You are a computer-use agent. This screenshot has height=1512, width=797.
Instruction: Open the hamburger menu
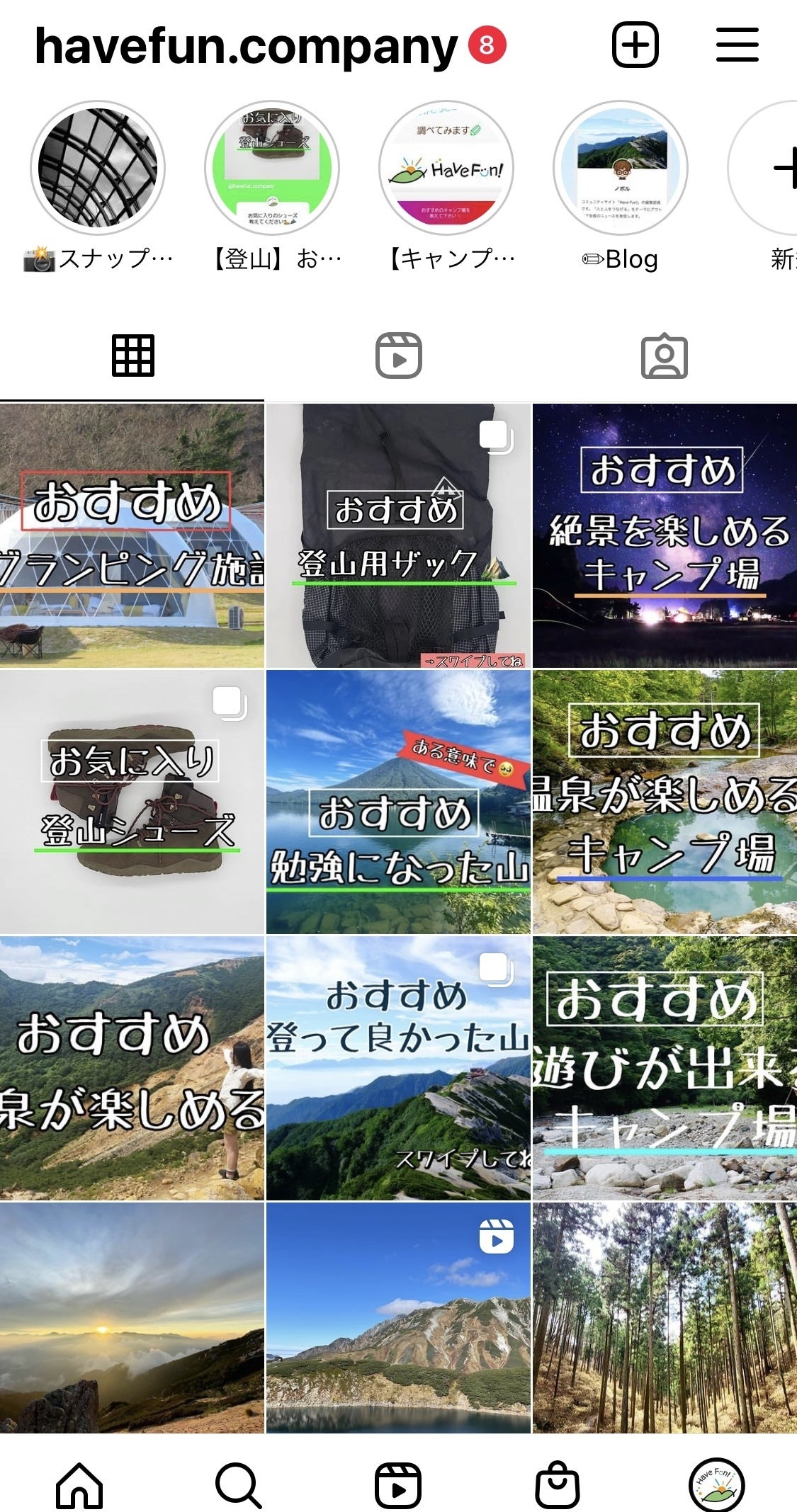737,45
